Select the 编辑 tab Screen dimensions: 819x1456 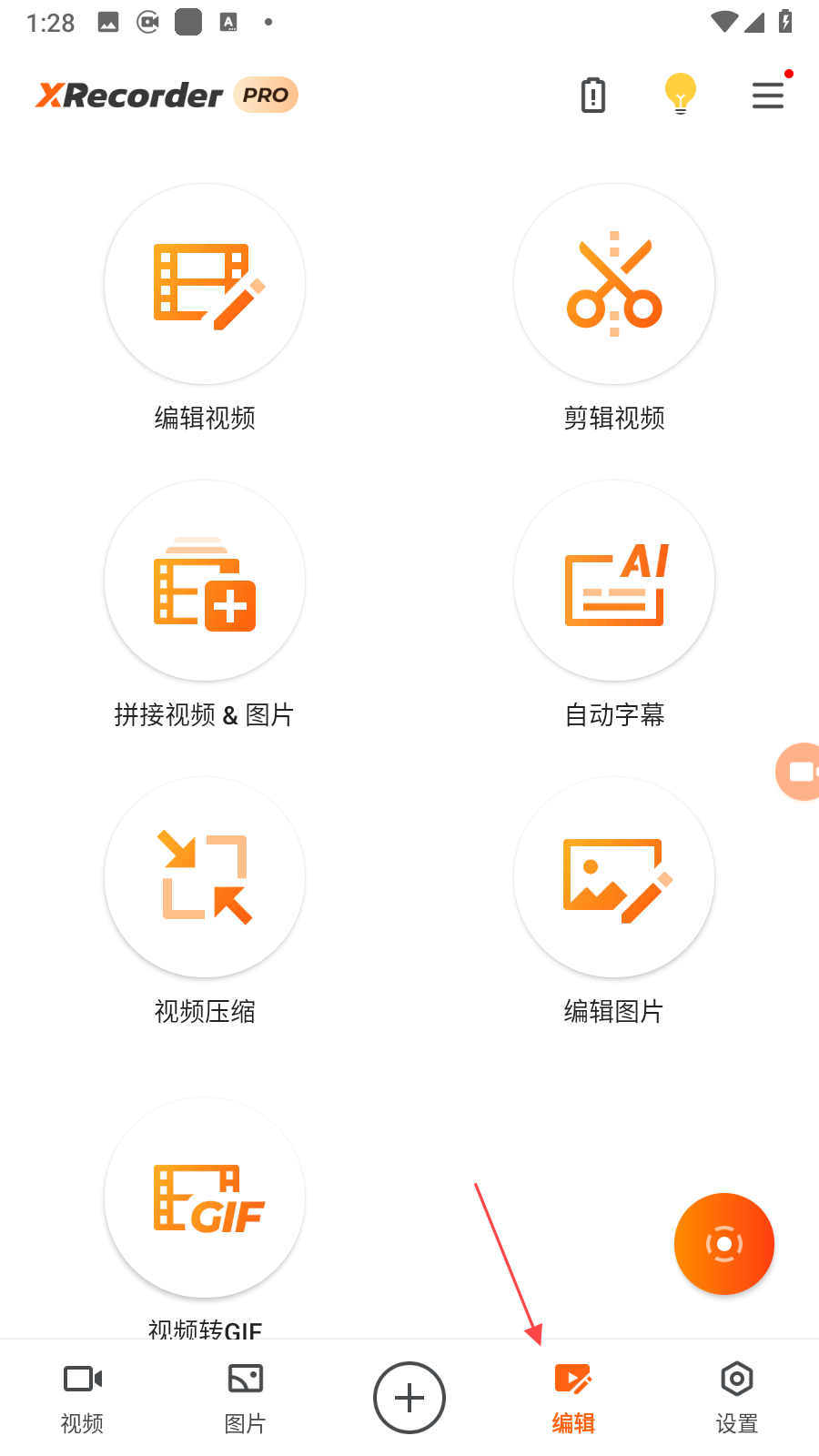(573, 1399)
